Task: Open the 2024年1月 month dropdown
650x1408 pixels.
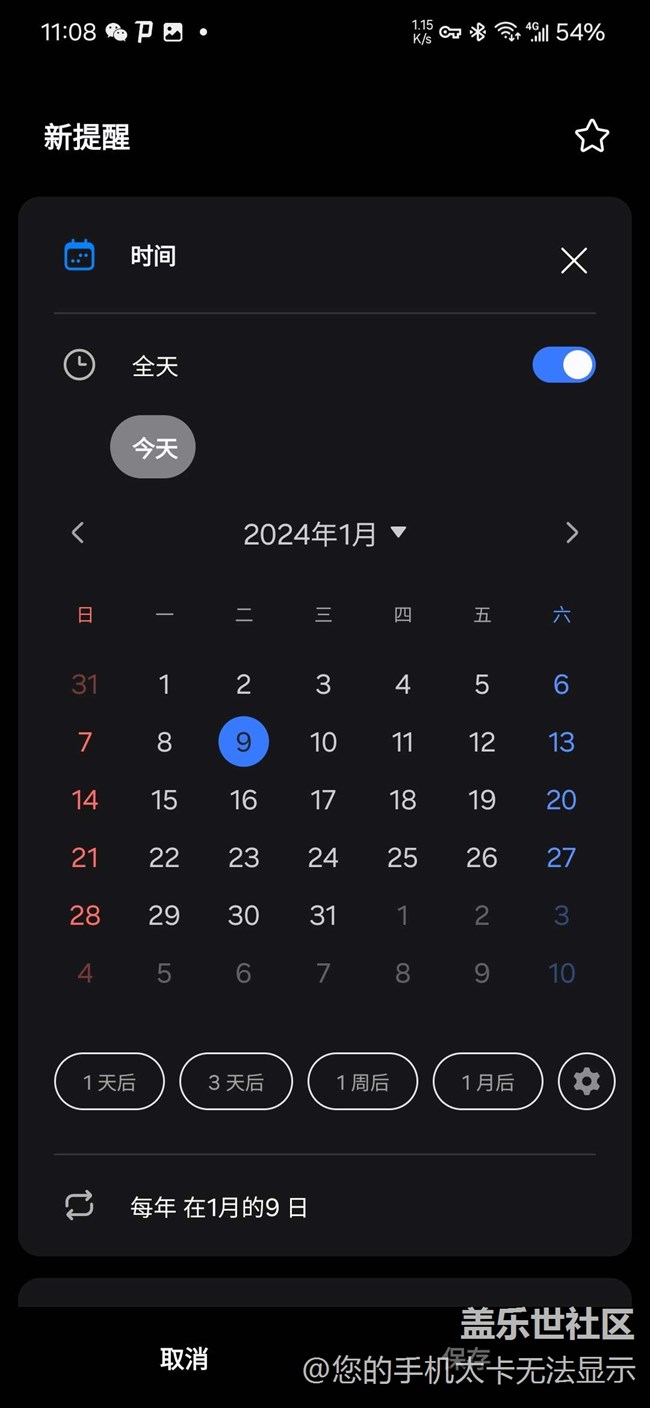Action: pyautogui.click(x=324, y=534)
